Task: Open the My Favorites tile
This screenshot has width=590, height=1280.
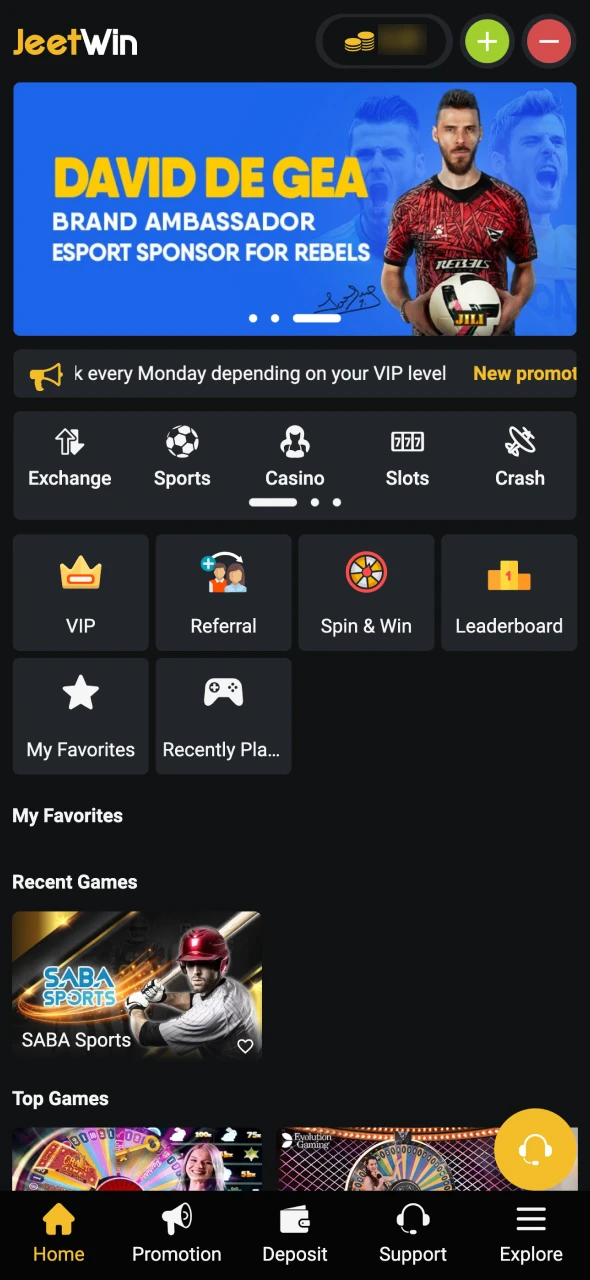Action: [81, 716]
